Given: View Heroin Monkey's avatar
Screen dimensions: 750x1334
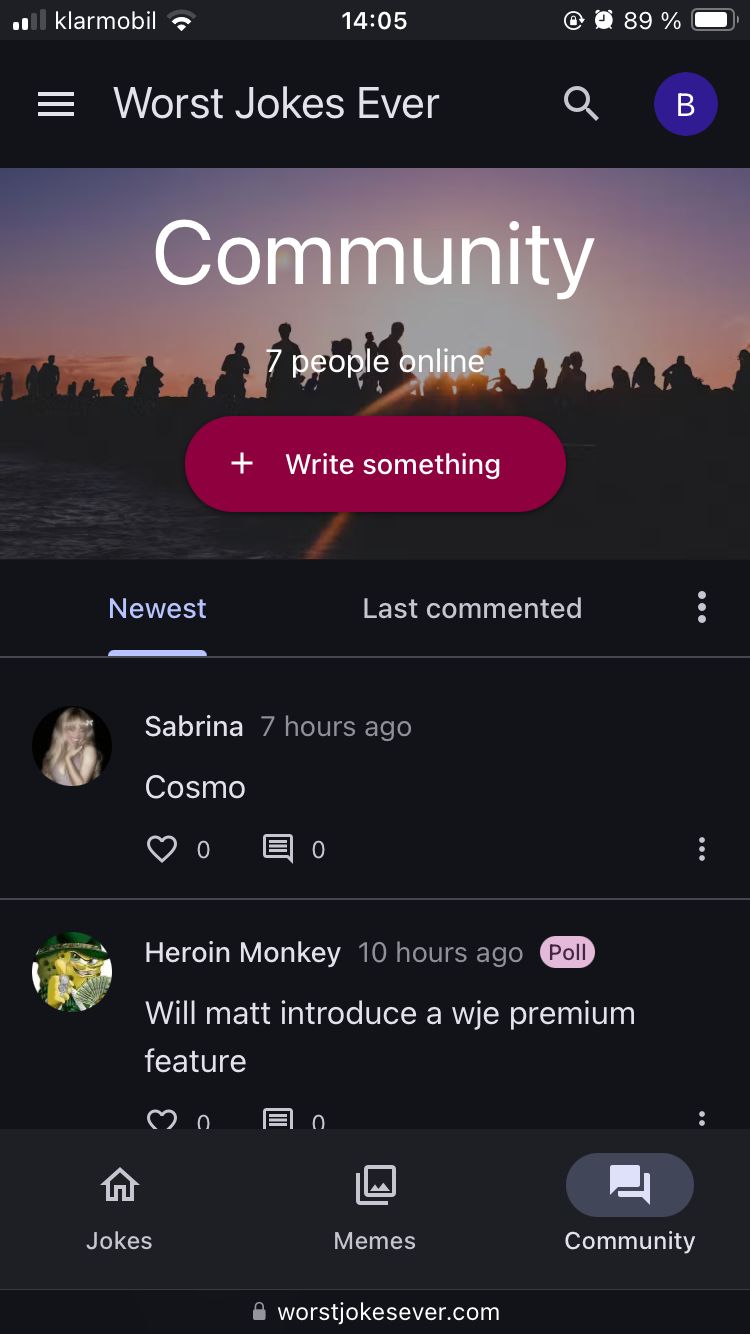Looking at the screenshot, I should 72,972.
